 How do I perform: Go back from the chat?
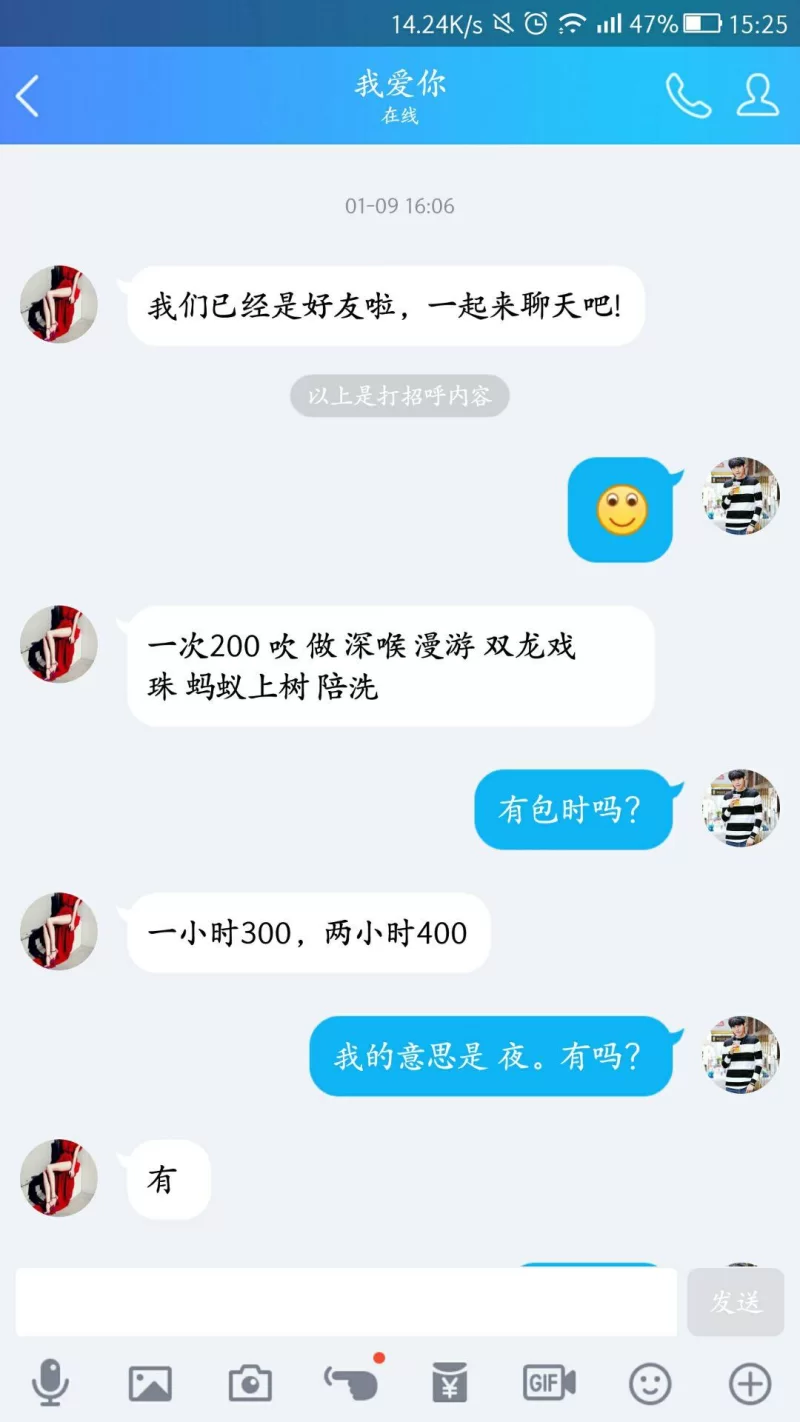click(28, 96)
